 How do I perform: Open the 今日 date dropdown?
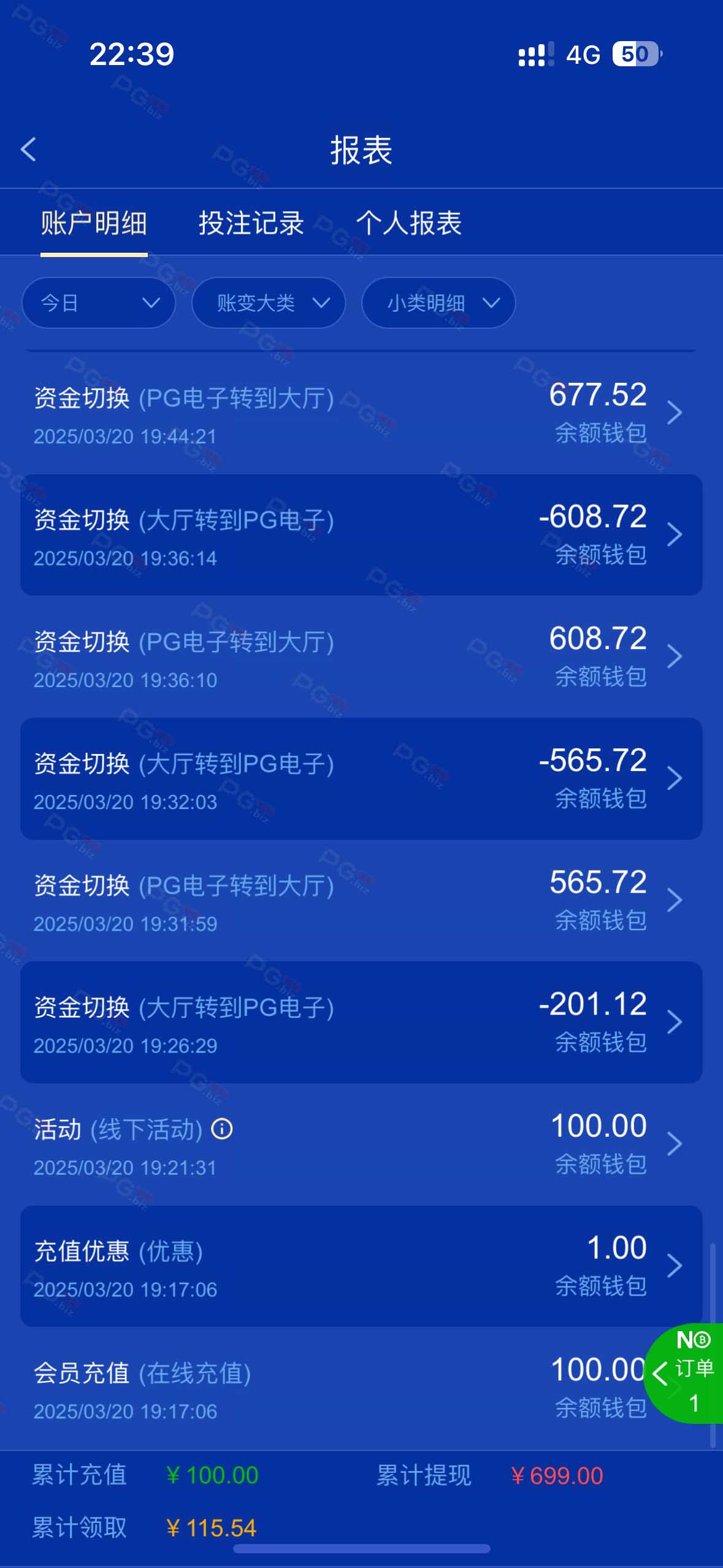point(99,302)
